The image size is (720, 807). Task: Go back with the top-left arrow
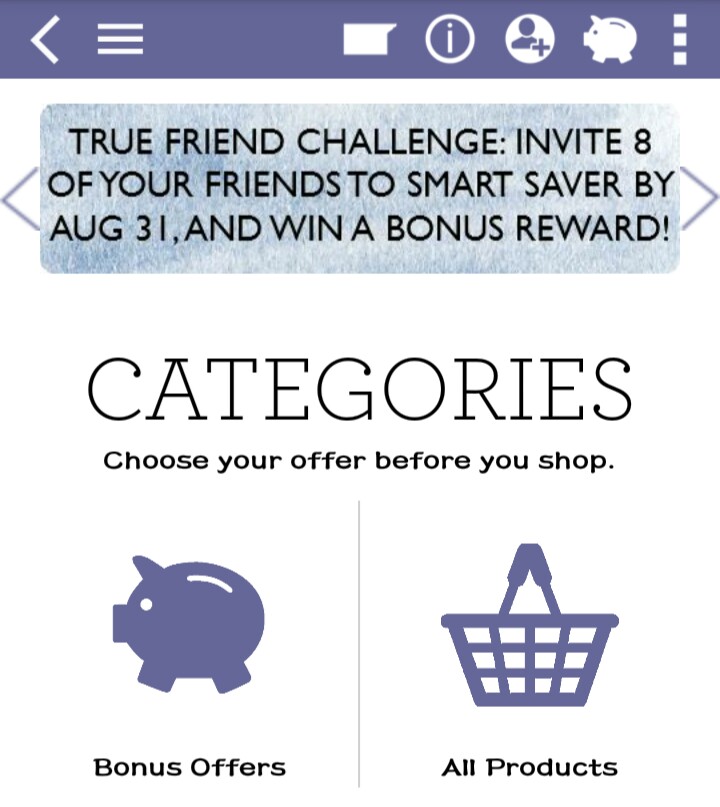[x=45, y=40]
